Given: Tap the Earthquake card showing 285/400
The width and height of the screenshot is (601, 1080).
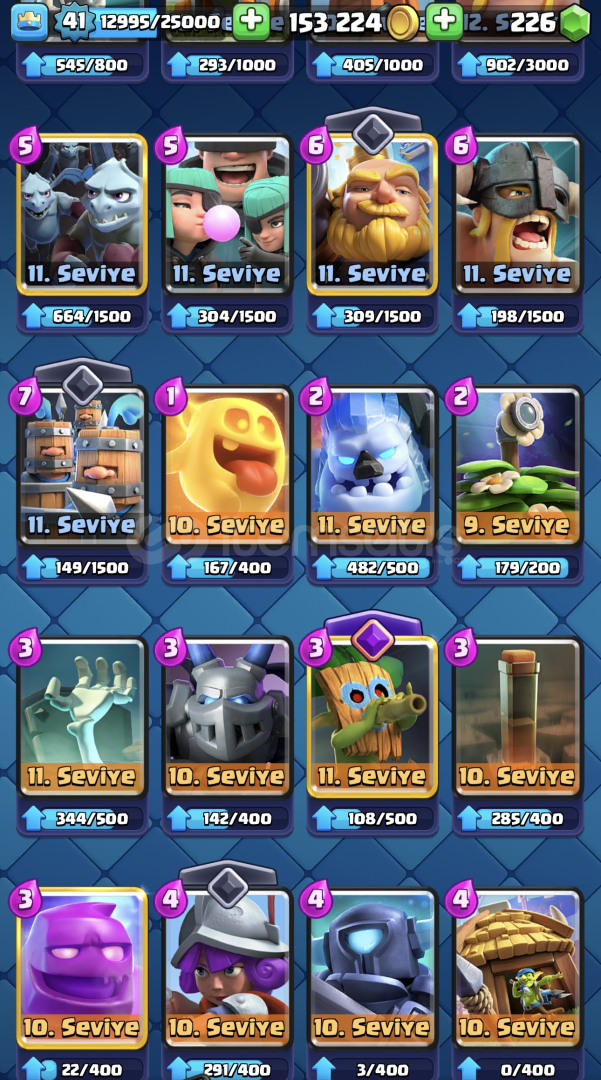Looking at the screenshot, I should [518, 717].
